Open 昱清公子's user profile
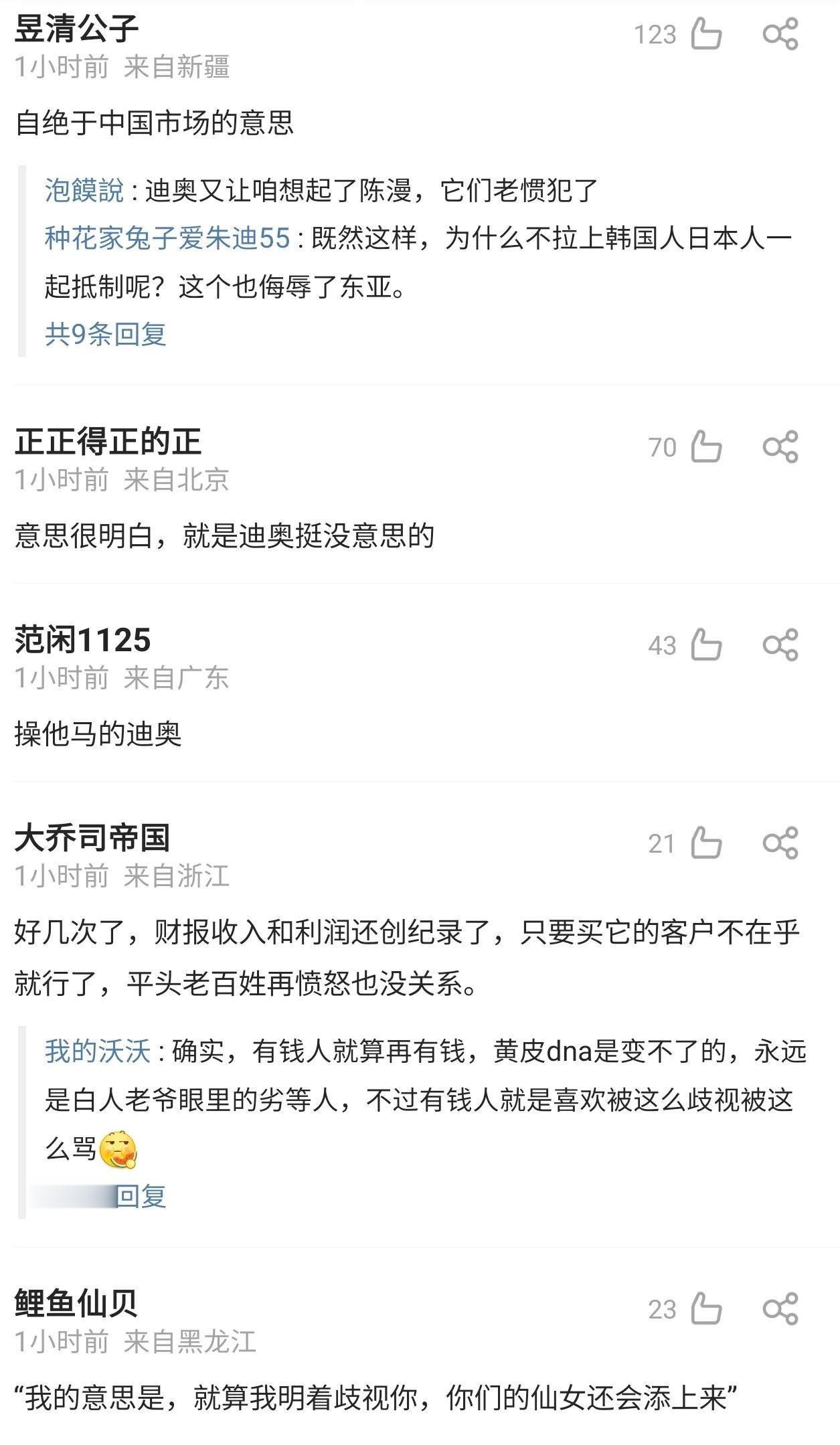This screenshot has height=1445, width=840. point(76,29)
